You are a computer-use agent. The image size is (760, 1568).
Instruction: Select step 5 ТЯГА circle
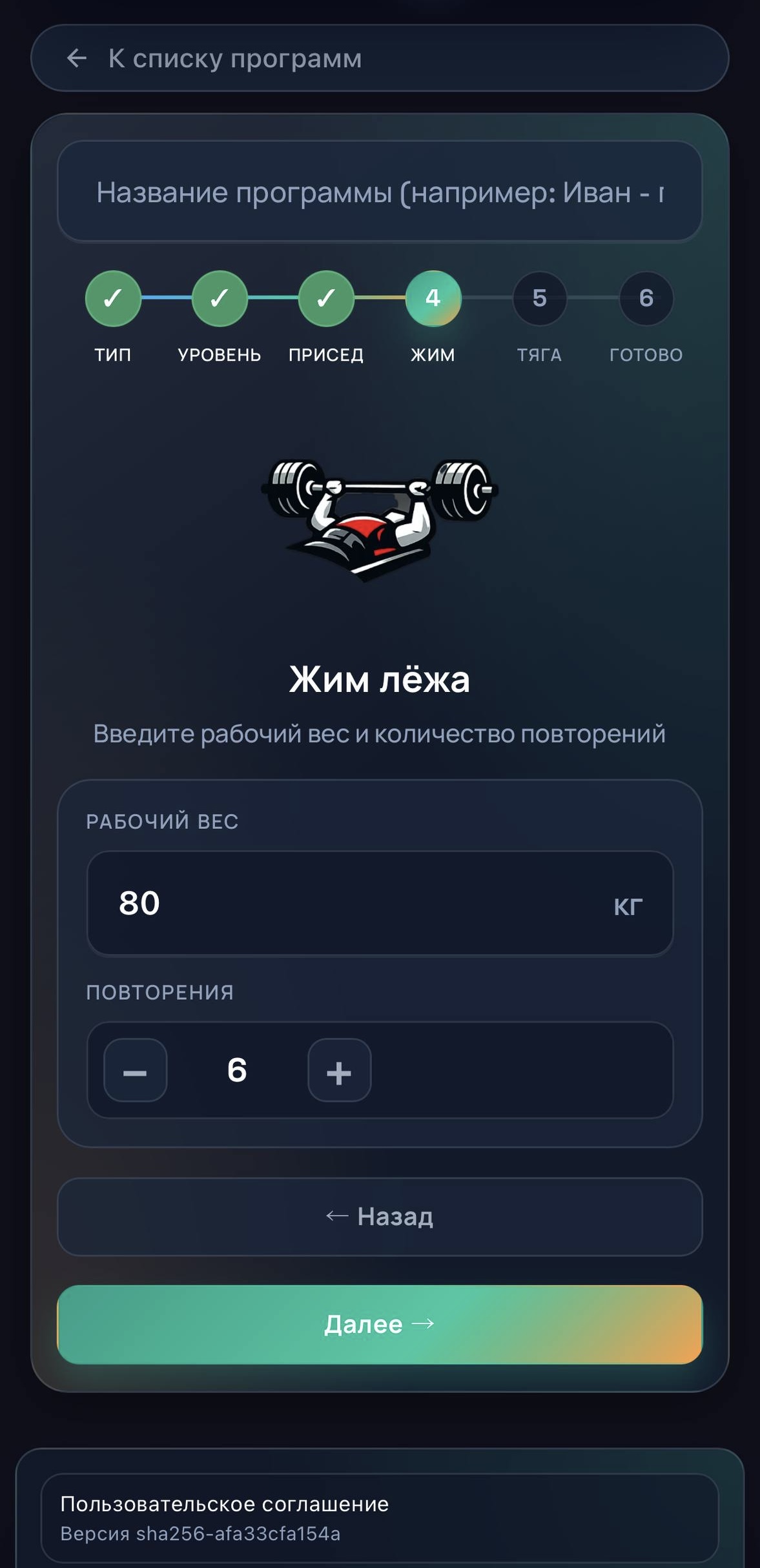point(539,298)
